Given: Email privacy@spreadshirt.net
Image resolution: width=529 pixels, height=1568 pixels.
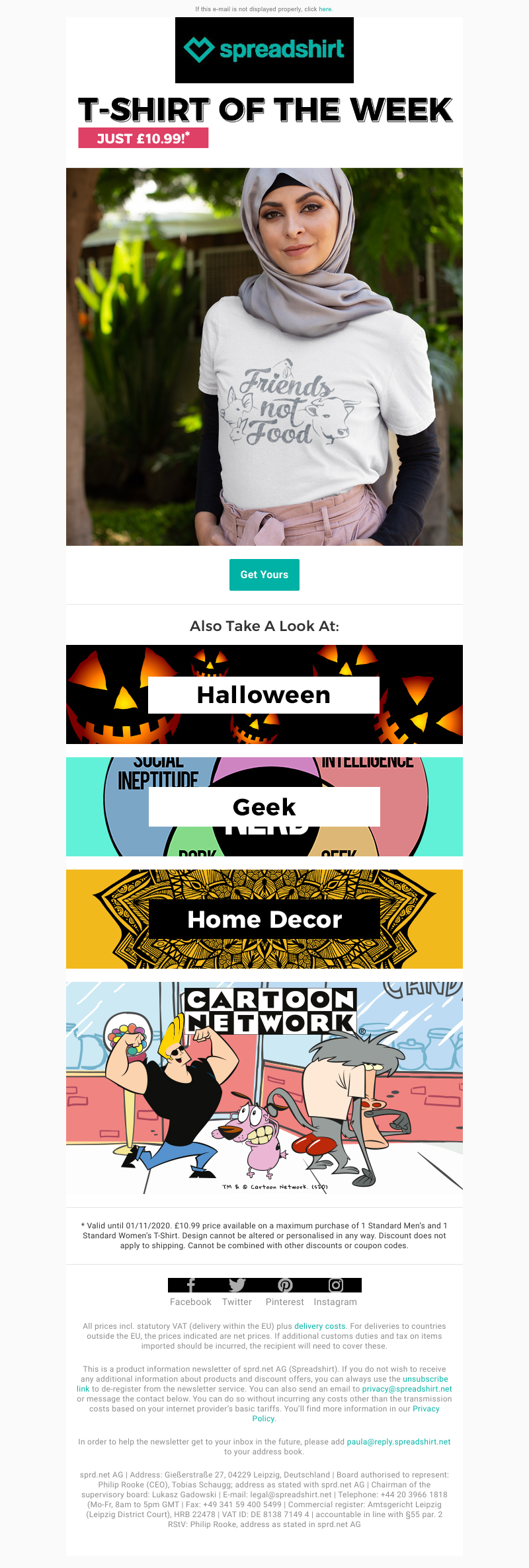Looking at the screenshot, I should point(407,1389).
